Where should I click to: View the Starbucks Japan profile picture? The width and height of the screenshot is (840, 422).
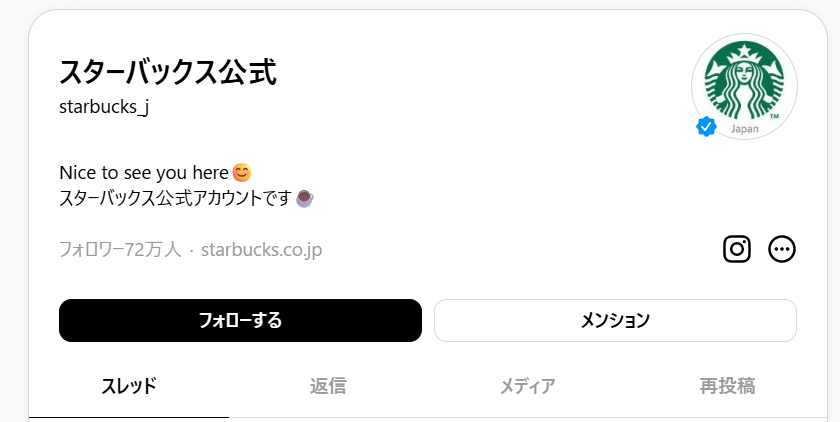coord(744,86)
